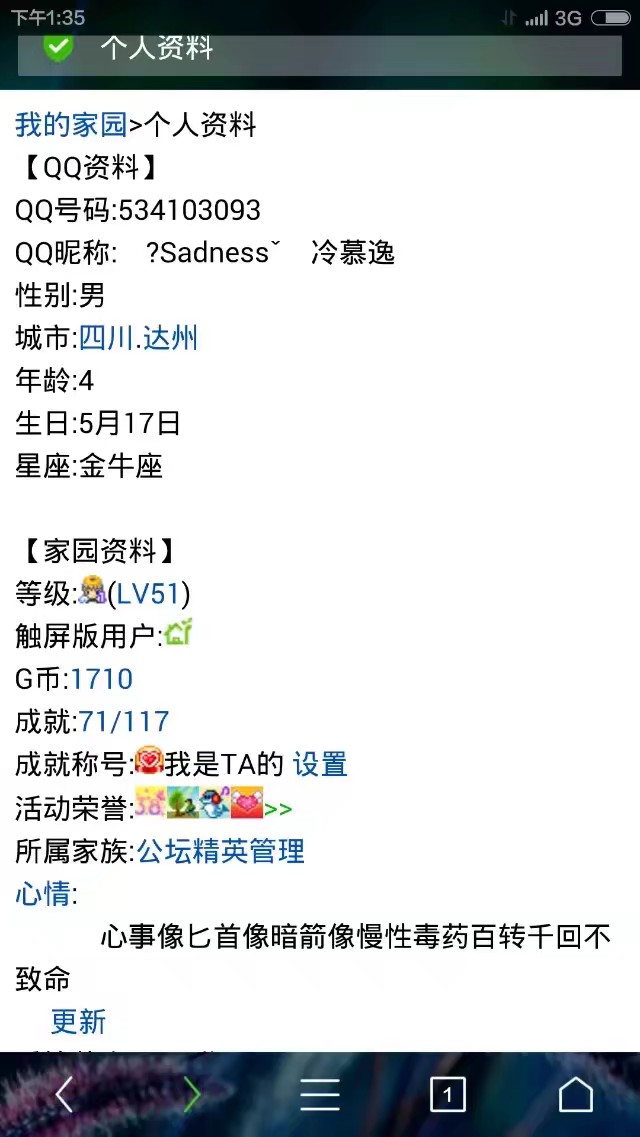Tap 设置 to set achievement title
Viewport: 640px width, 1137px height.
coord(320,765)
